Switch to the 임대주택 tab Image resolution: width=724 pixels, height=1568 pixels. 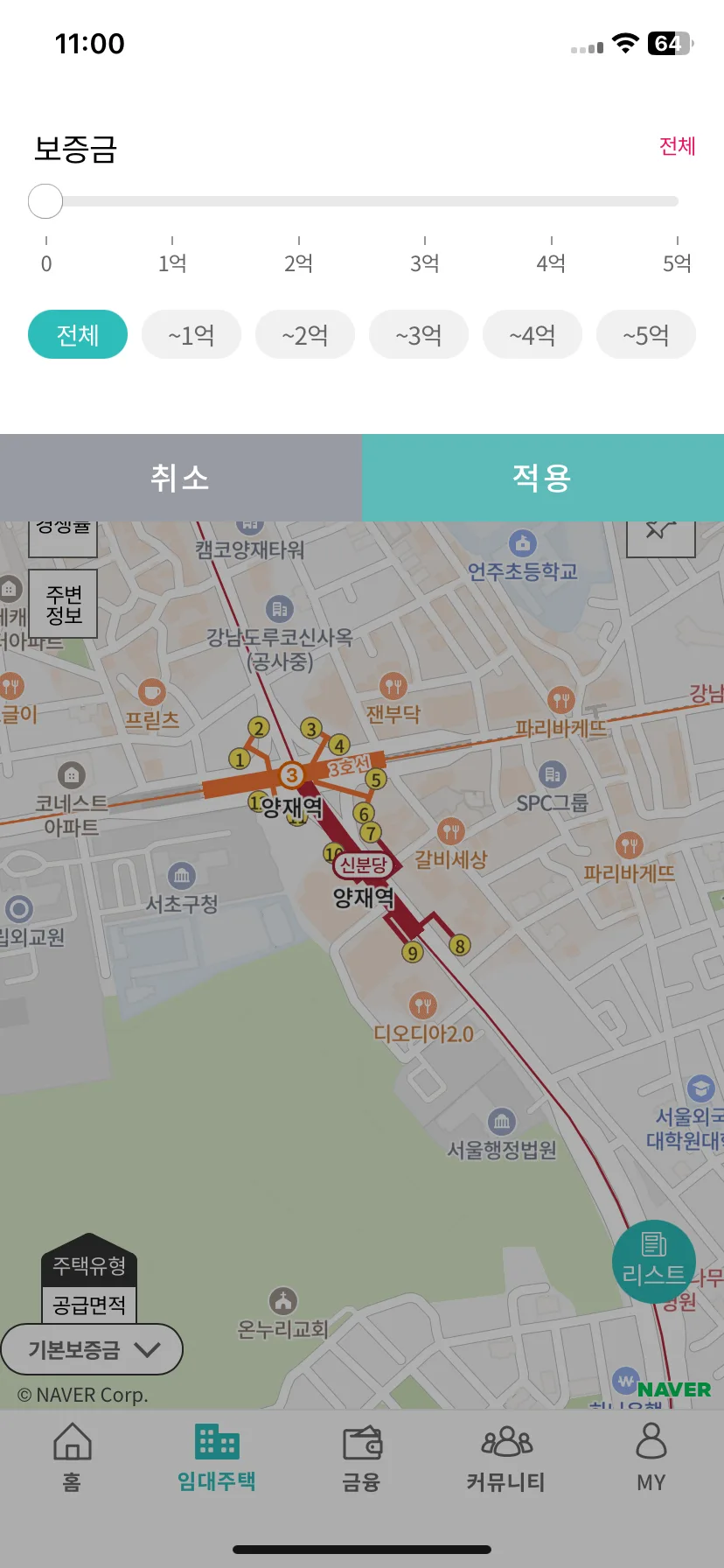click(217, 1457)
